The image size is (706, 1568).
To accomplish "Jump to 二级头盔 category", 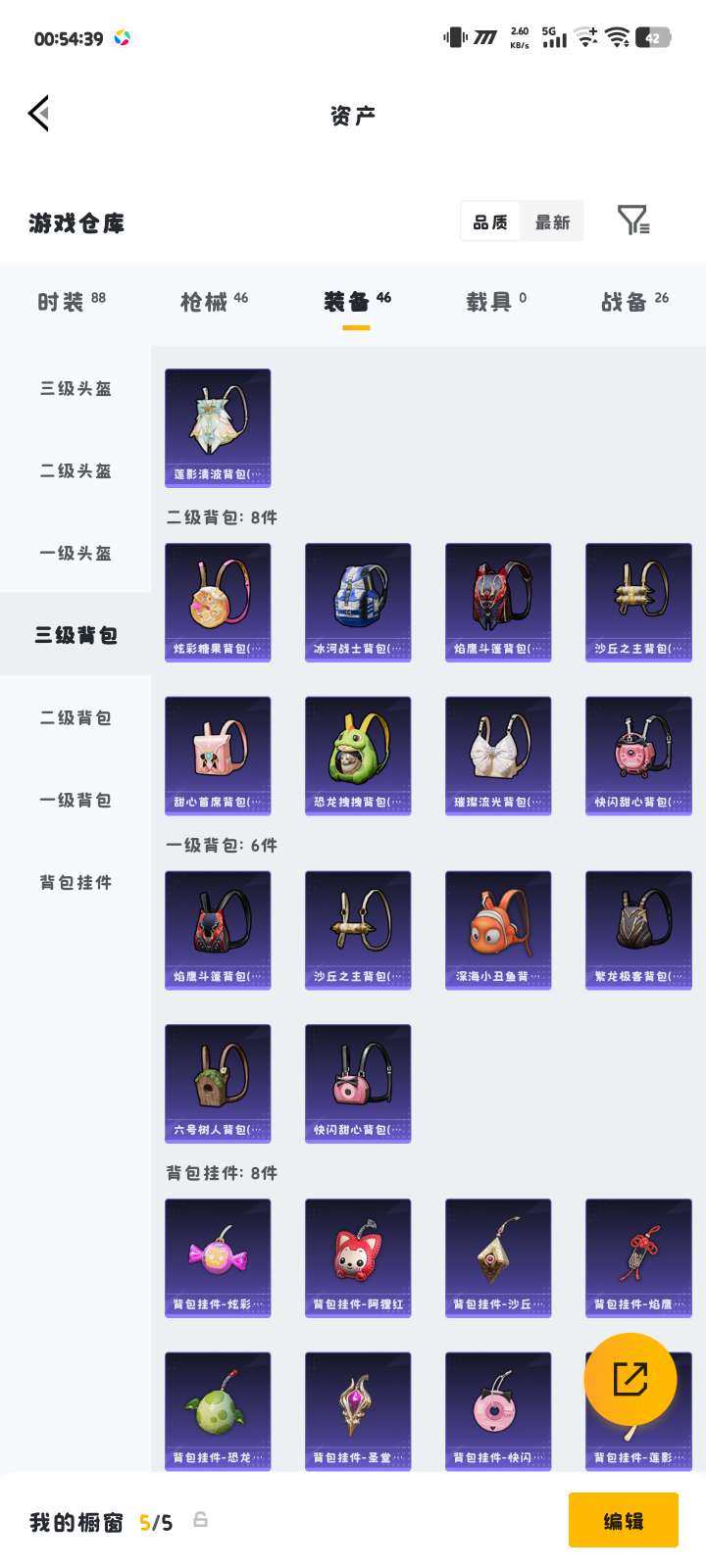I will point(76,470).
